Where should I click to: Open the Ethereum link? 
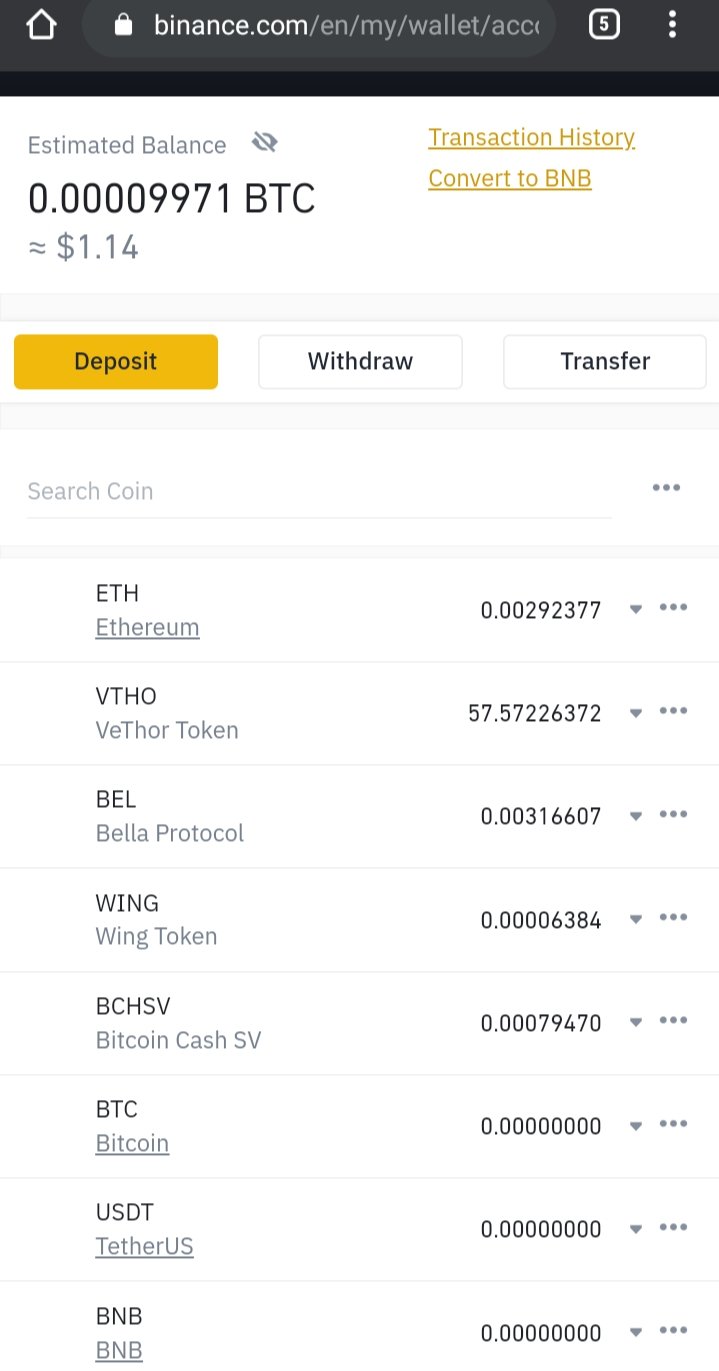[x=147, y=627]
